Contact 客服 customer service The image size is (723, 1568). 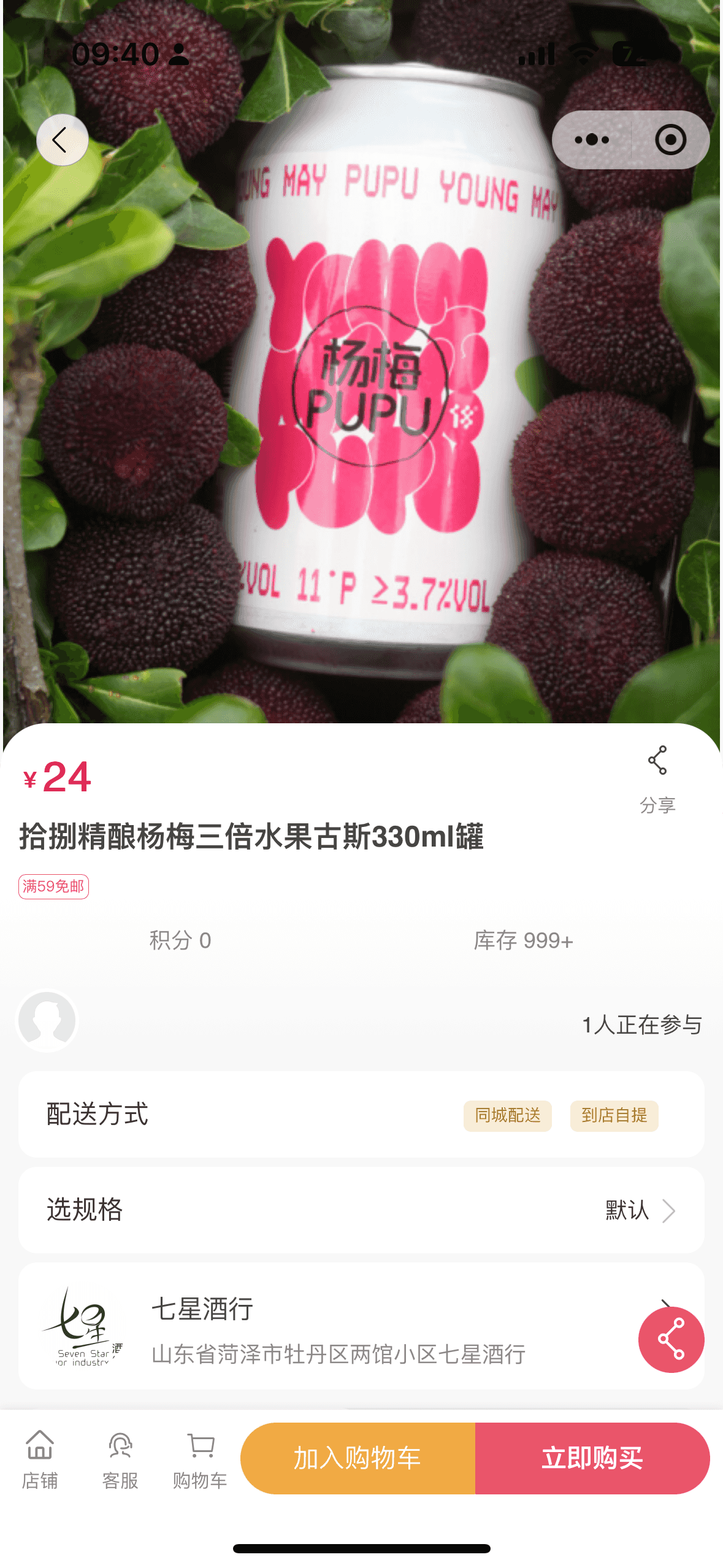120,1459
